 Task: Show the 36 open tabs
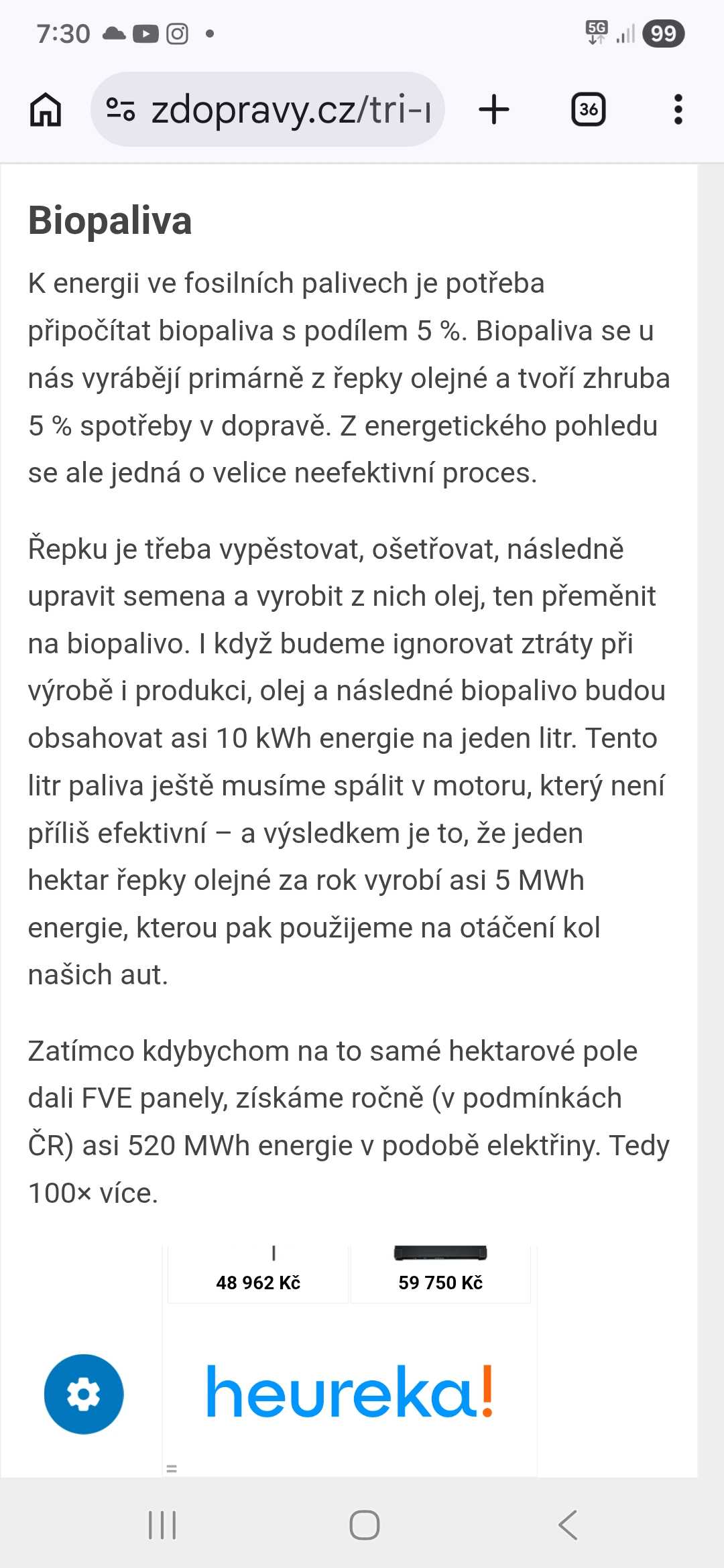tap(588, 109)
